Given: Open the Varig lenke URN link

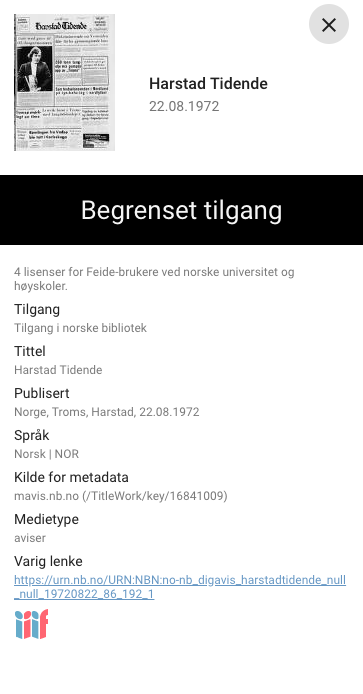Looking at the screenshot, I should click(180, 587).
